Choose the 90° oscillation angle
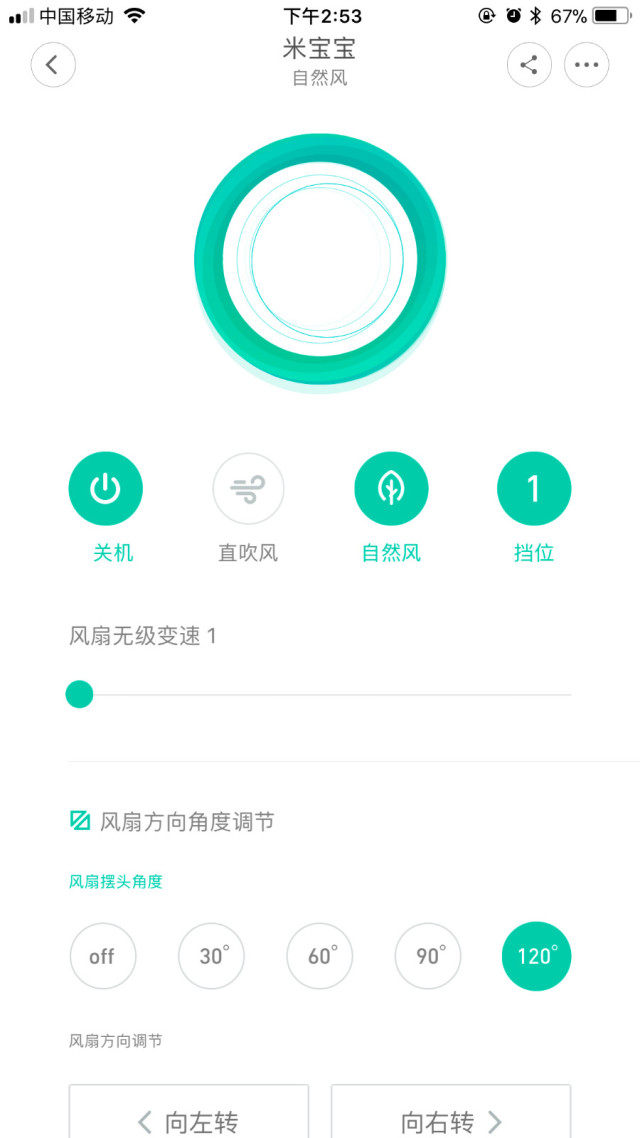 (428, 956)
